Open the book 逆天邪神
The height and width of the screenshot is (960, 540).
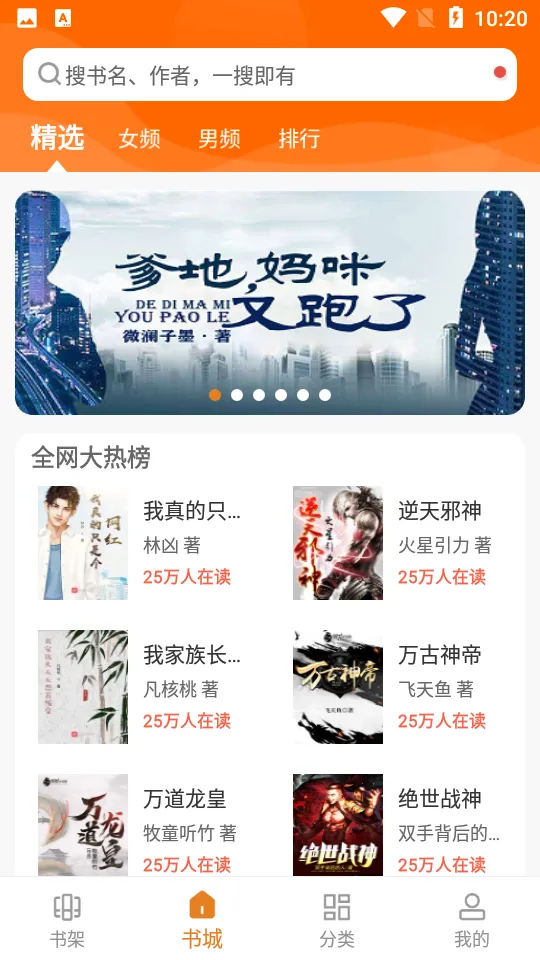(397, 543)
